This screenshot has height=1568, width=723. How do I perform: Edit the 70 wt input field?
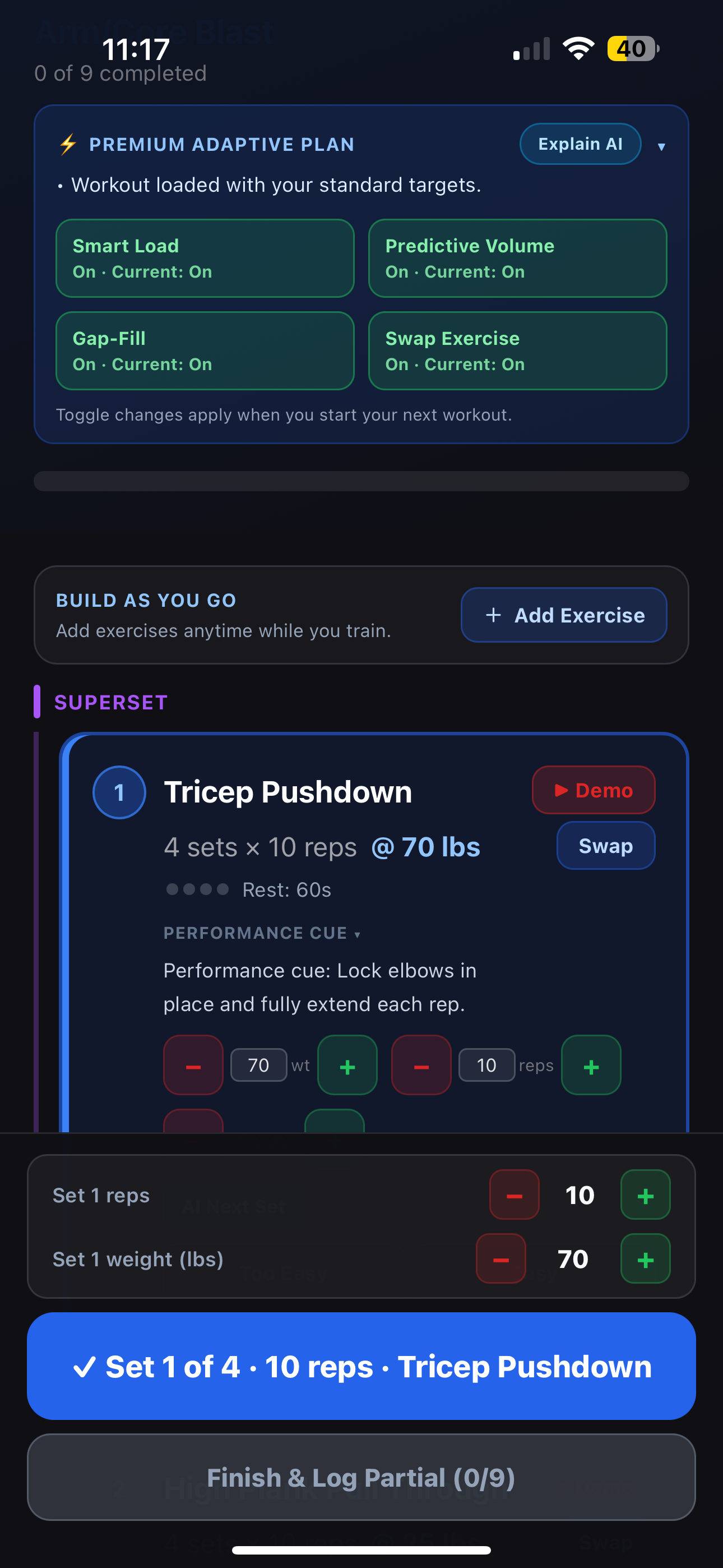coord(258,1065)
